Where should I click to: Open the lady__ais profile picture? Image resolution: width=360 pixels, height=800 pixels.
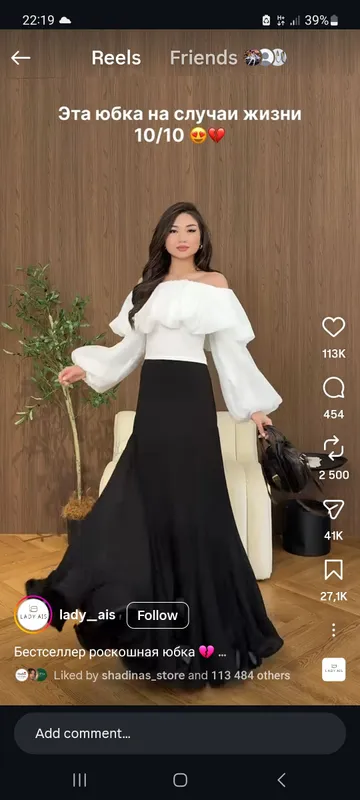click(x=33, y=615)
